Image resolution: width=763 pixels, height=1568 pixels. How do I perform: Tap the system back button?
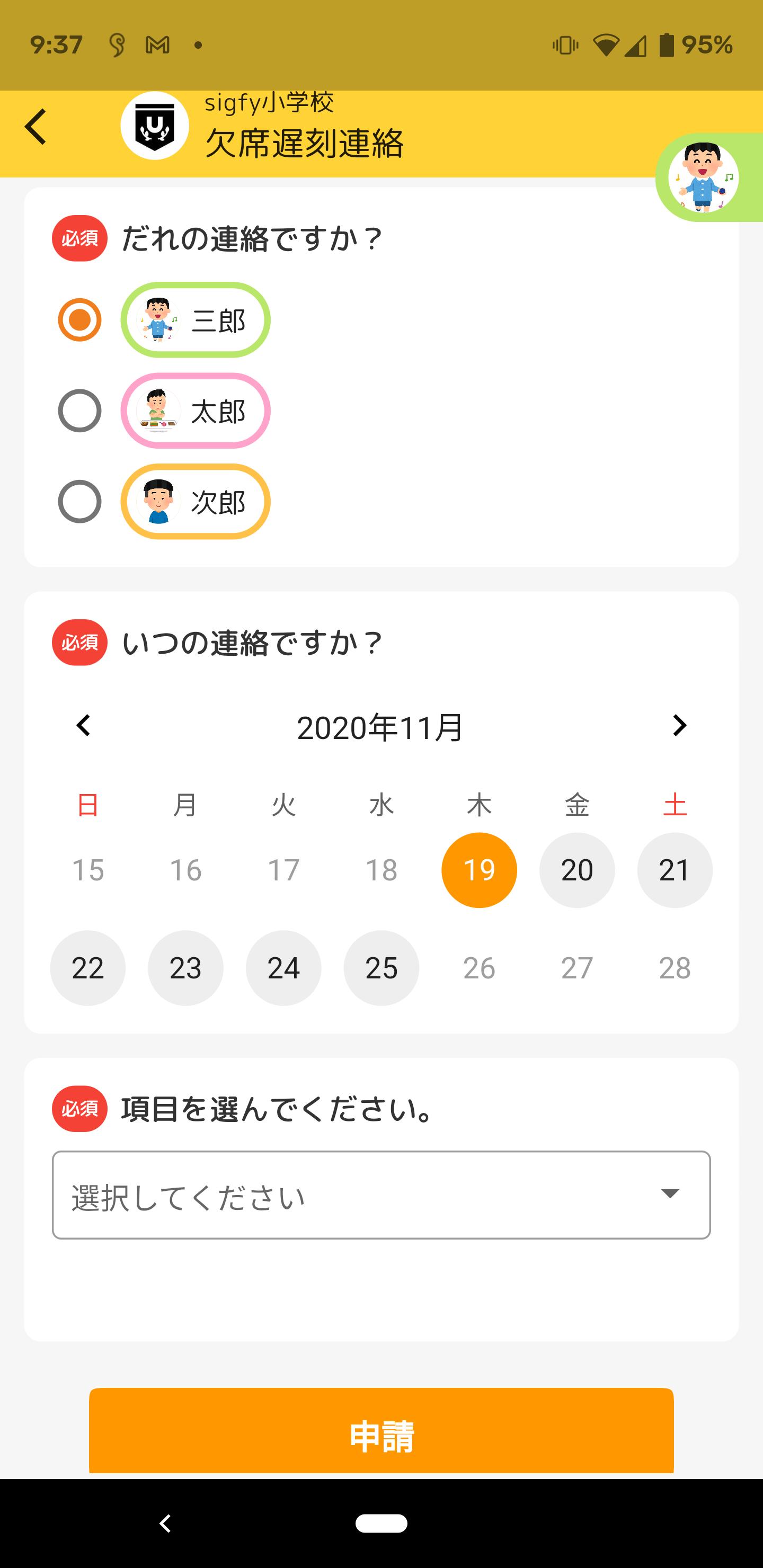pyautogui.click(x=165, y=1524)
